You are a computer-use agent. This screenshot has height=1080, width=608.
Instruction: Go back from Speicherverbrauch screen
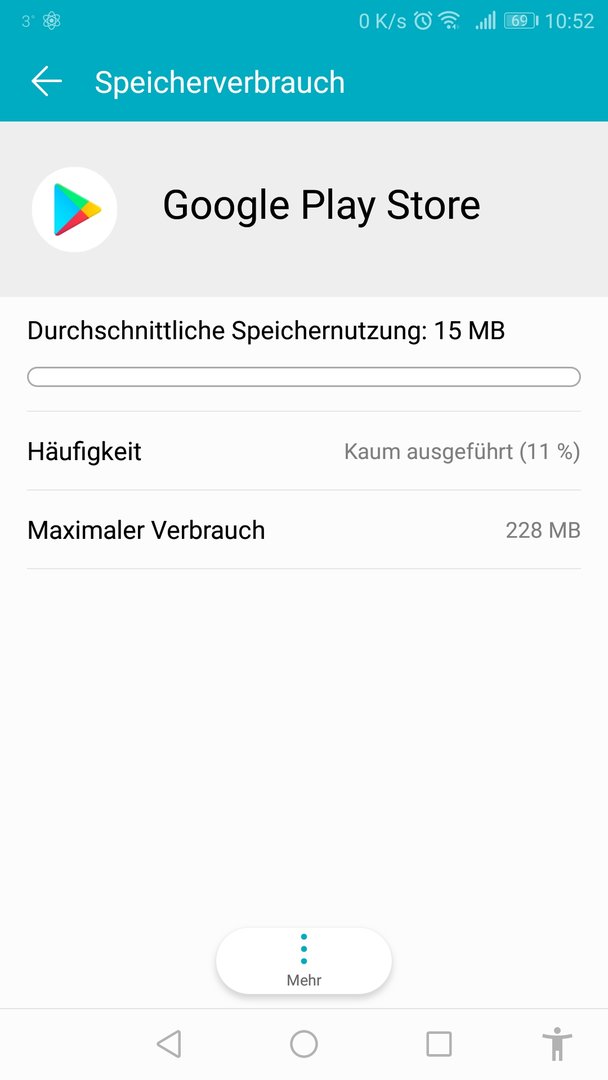[x=46, y=82]
